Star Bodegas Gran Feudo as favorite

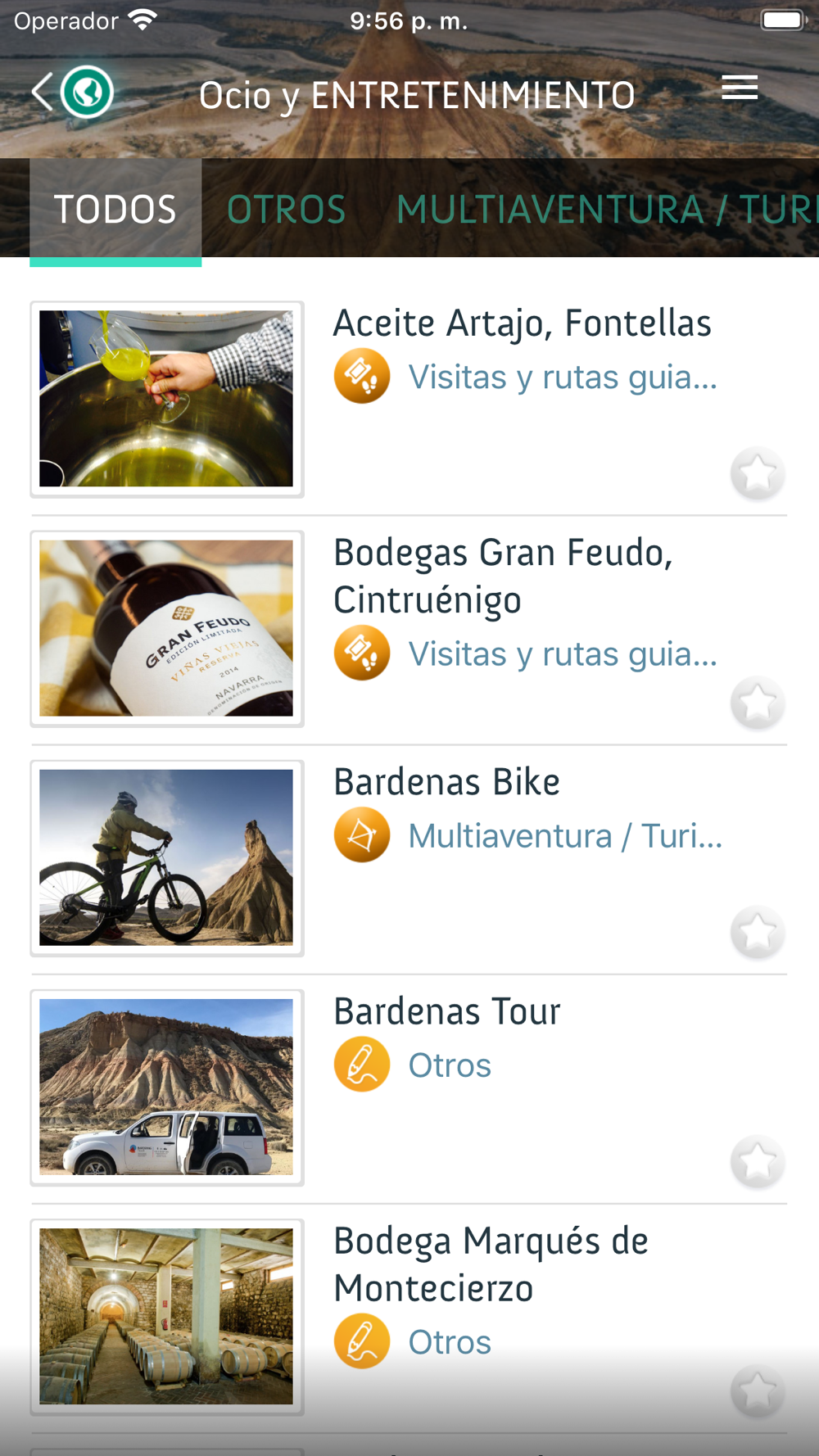[758, 703]
